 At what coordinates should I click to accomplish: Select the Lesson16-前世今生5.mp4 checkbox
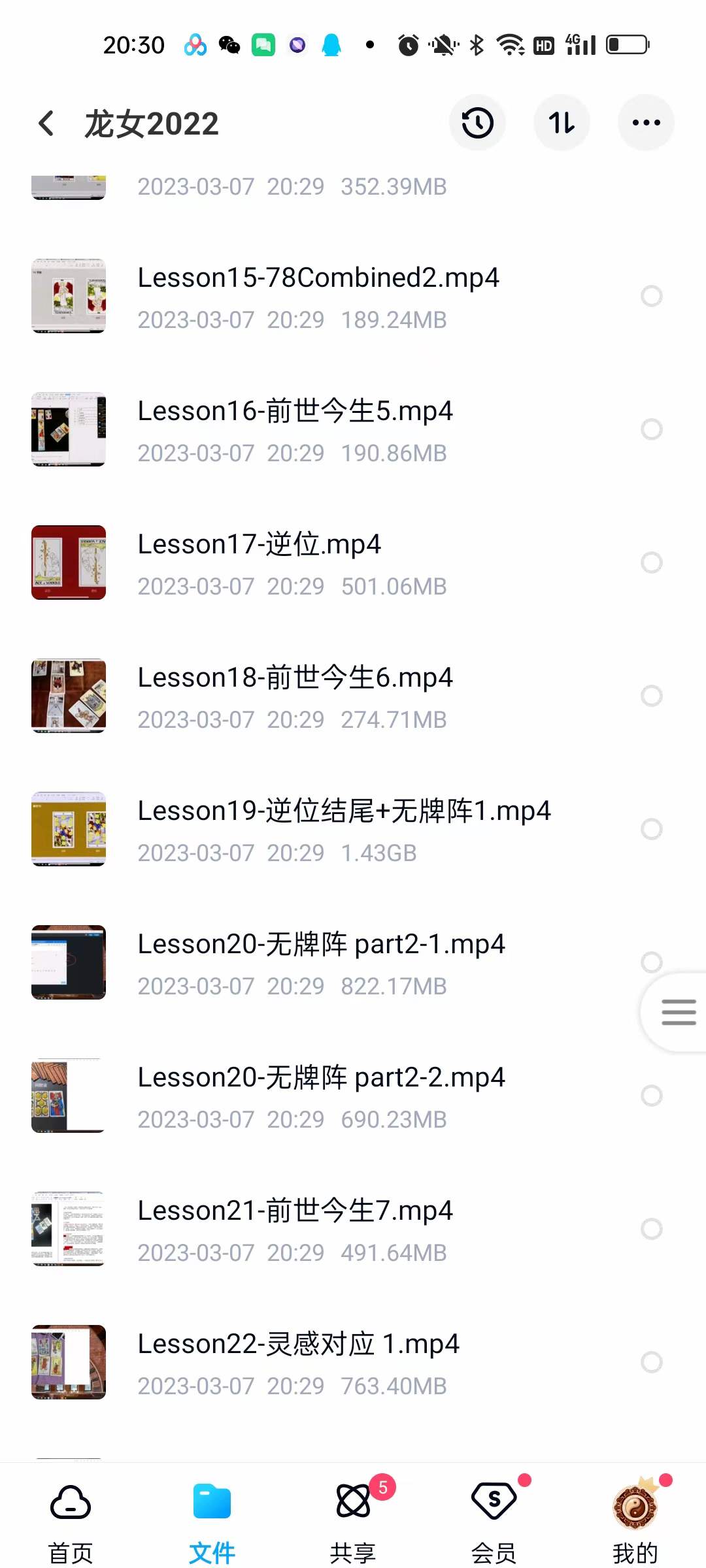coord(651,429)
